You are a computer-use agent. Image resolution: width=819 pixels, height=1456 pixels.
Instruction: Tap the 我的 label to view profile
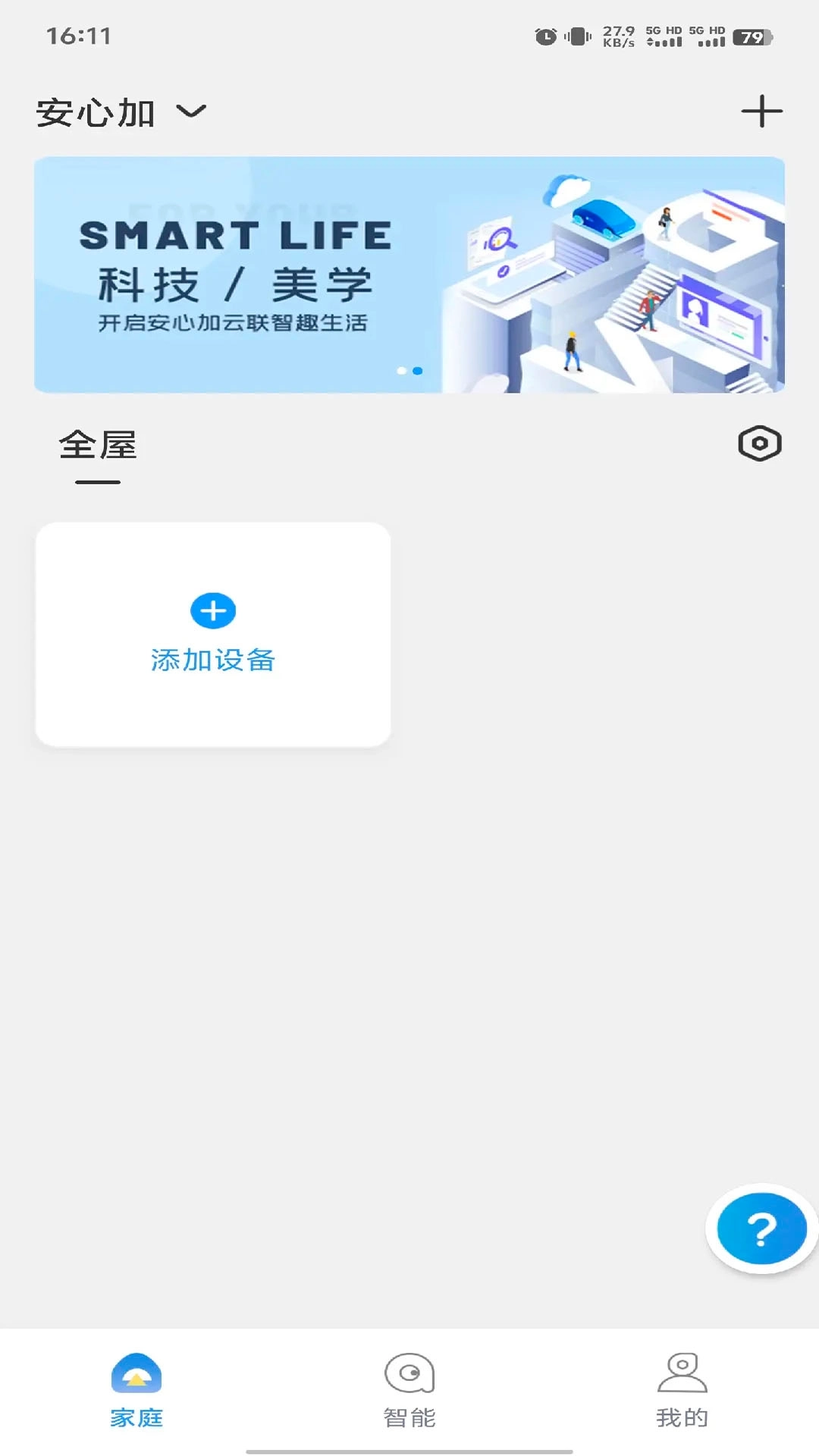click(682, 1413)
